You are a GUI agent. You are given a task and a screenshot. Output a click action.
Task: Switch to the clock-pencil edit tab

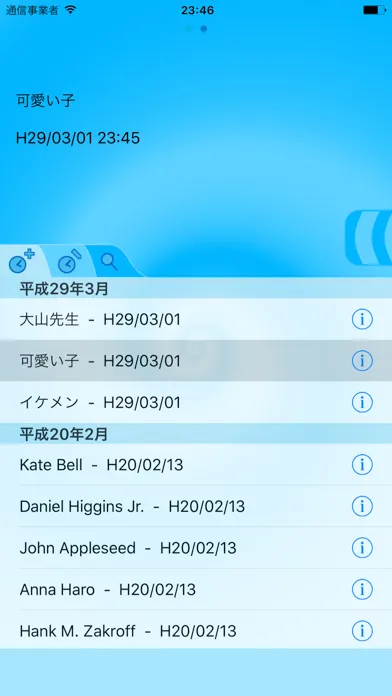point(70,261)
